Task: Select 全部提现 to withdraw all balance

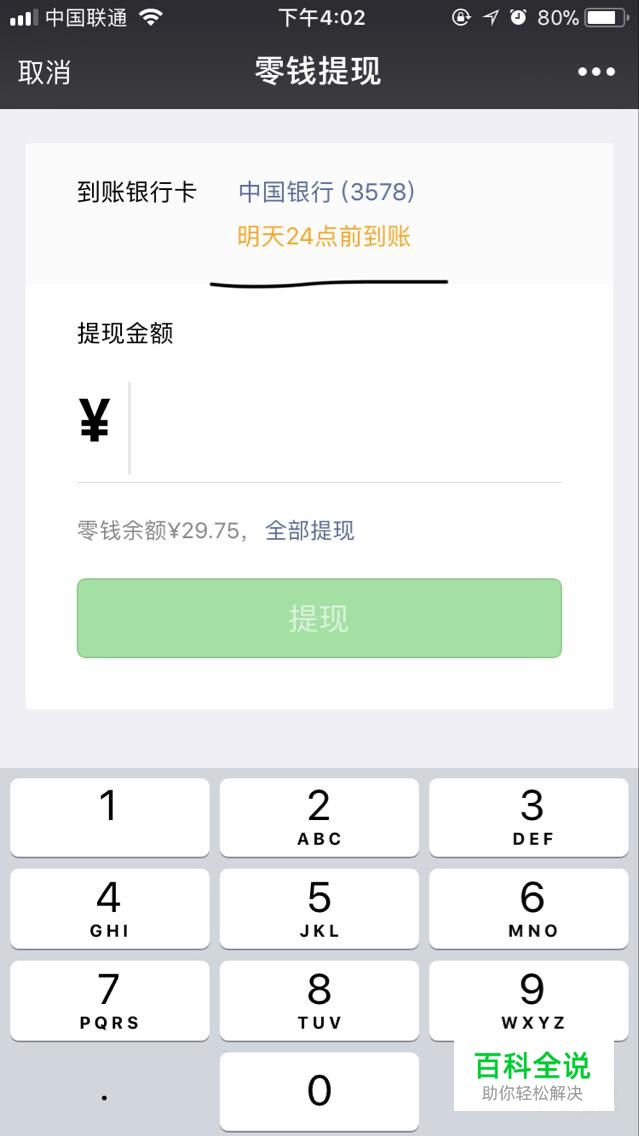Action: 309,531
